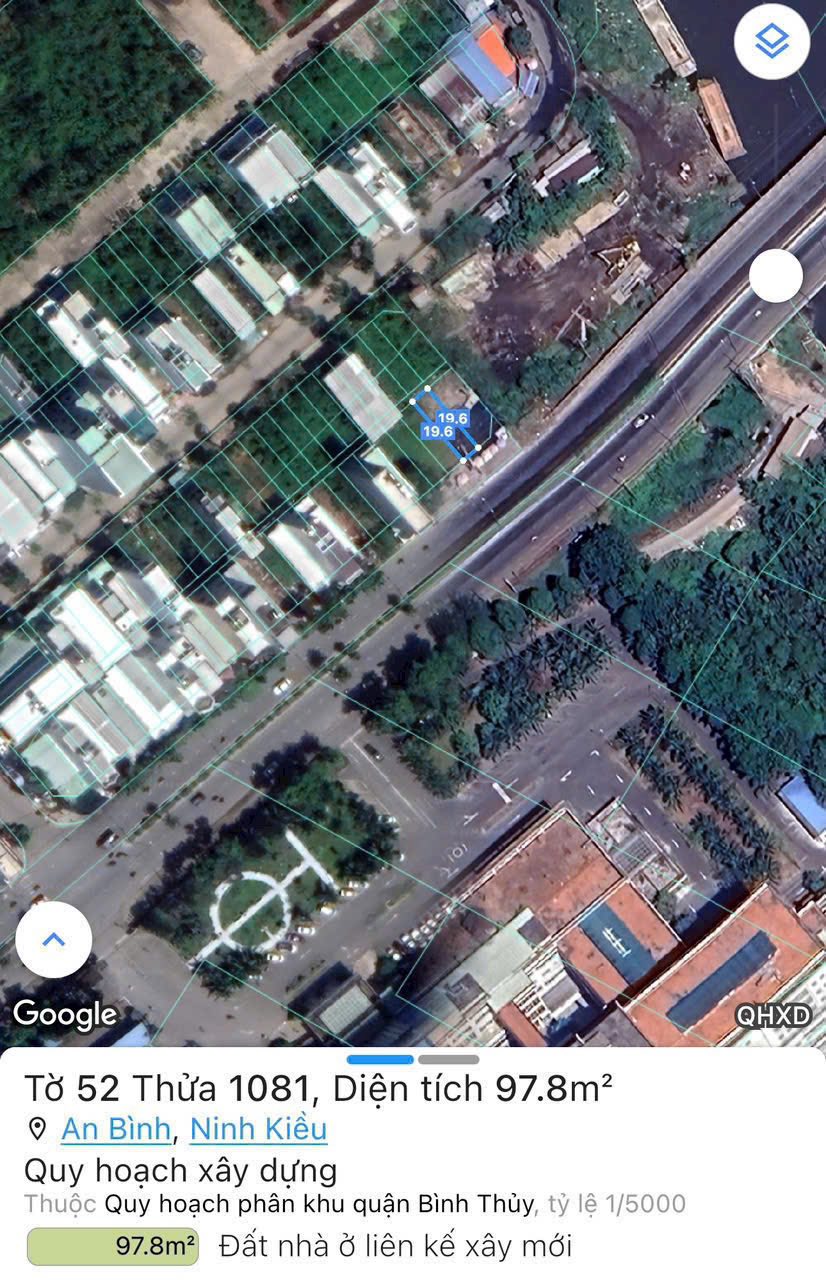Switch to the second info page indicator
This screenshot has width=826, height=1280.
coord(448,1059)
